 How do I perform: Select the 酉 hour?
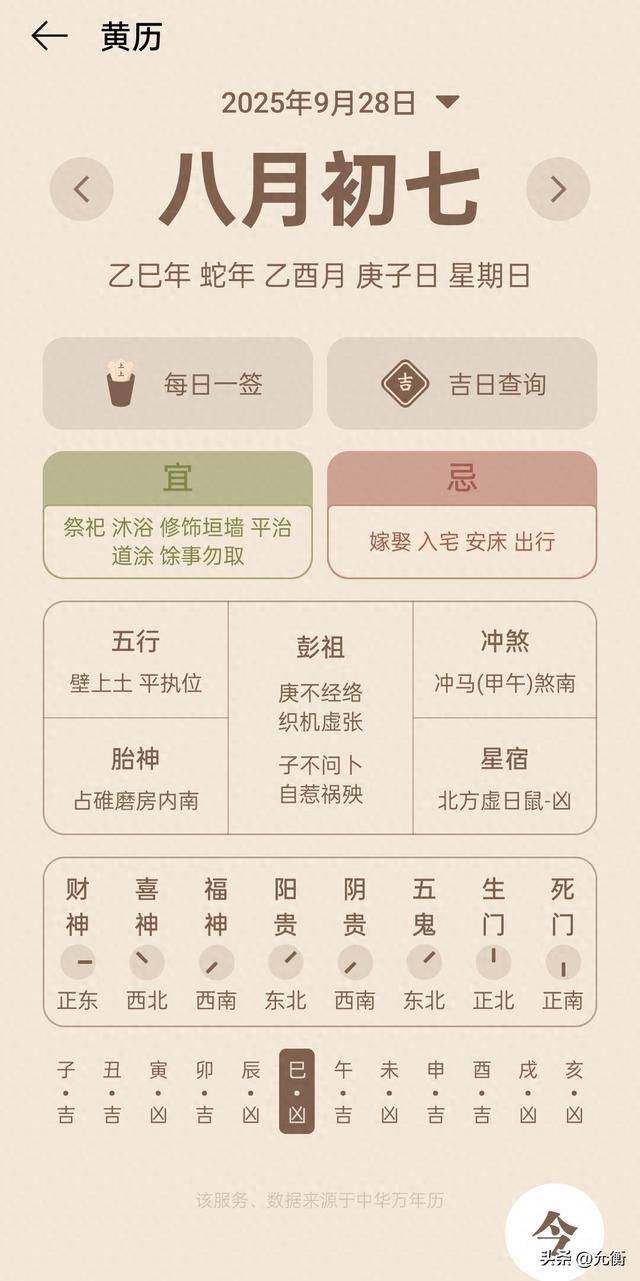click(x=482, y=1092)
